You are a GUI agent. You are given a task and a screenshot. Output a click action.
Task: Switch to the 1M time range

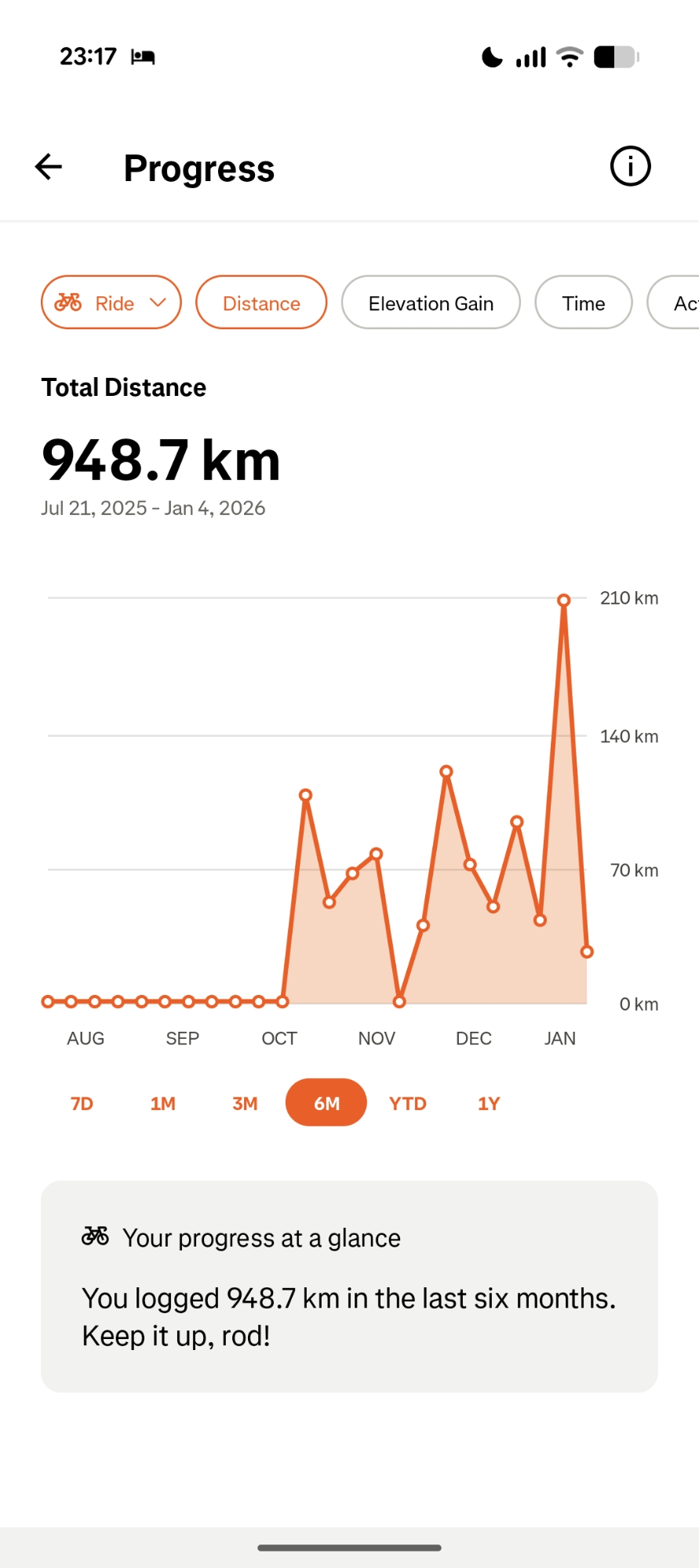163,1103
